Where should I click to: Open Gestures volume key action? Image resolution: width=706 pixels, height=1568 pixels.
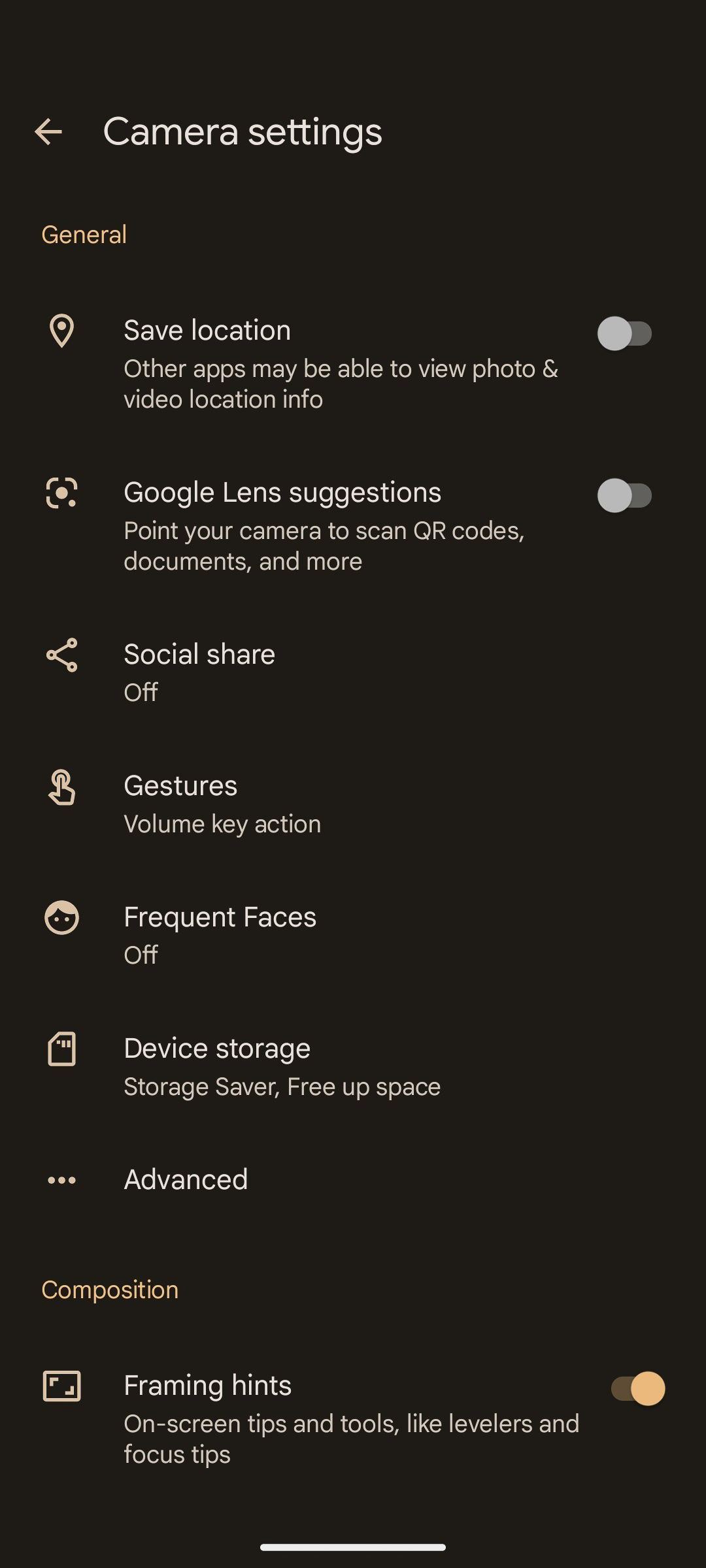(222, 804)
